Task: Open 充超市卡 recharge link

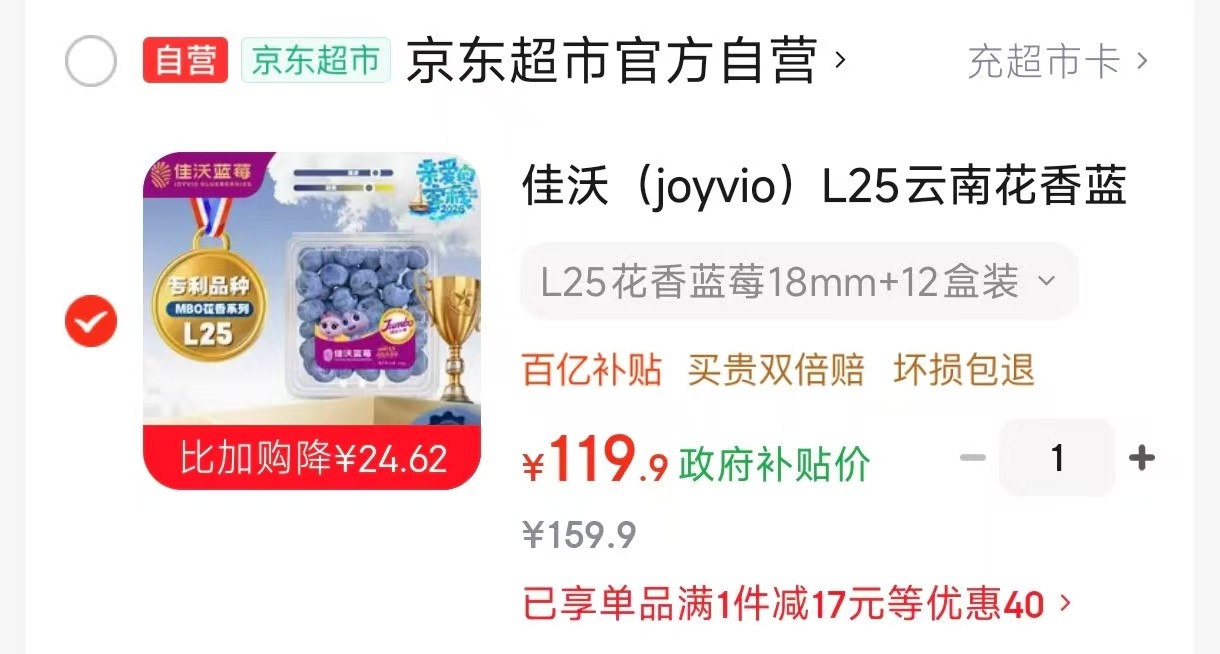Action: click(1058, 62)
